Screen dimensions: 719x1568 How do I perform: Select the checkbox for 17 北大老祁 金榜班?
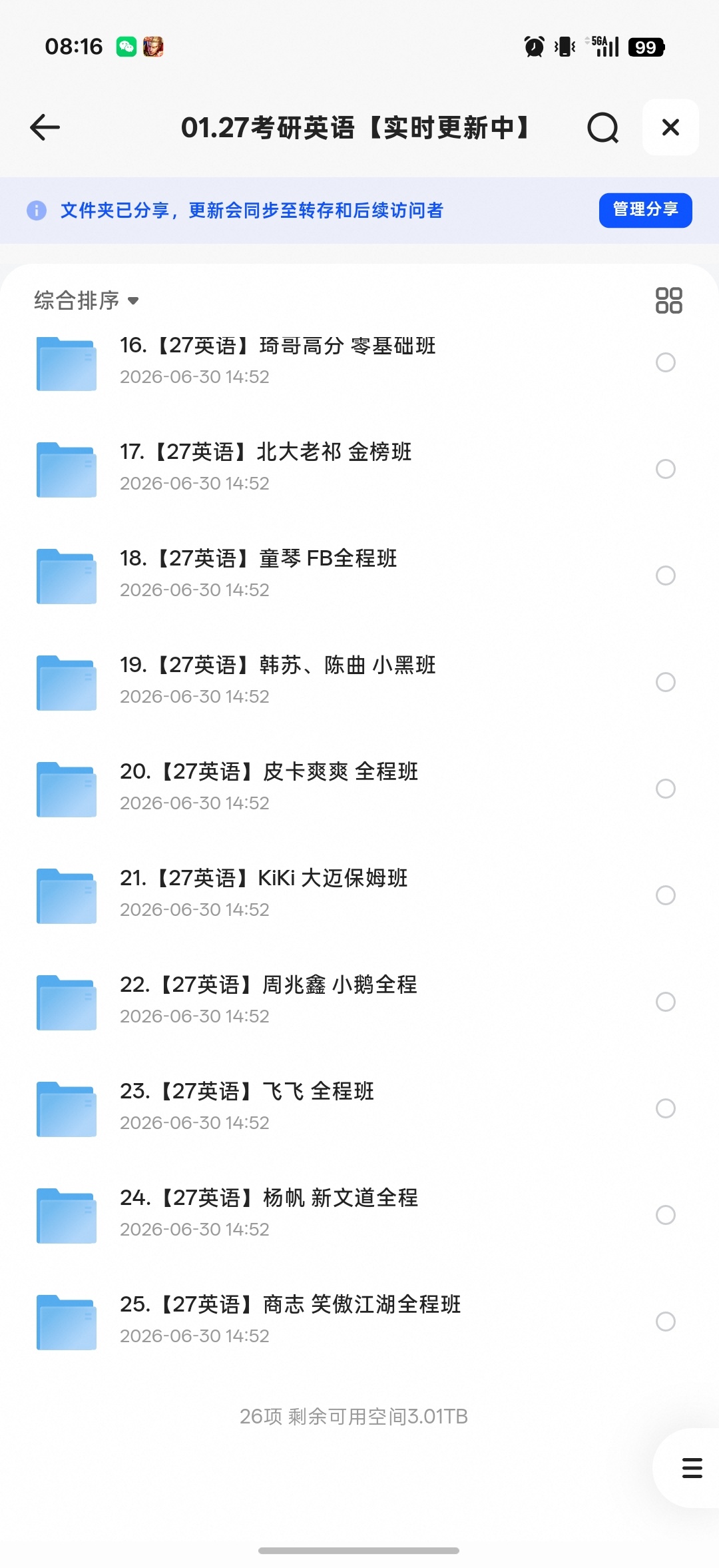[666, 469]
